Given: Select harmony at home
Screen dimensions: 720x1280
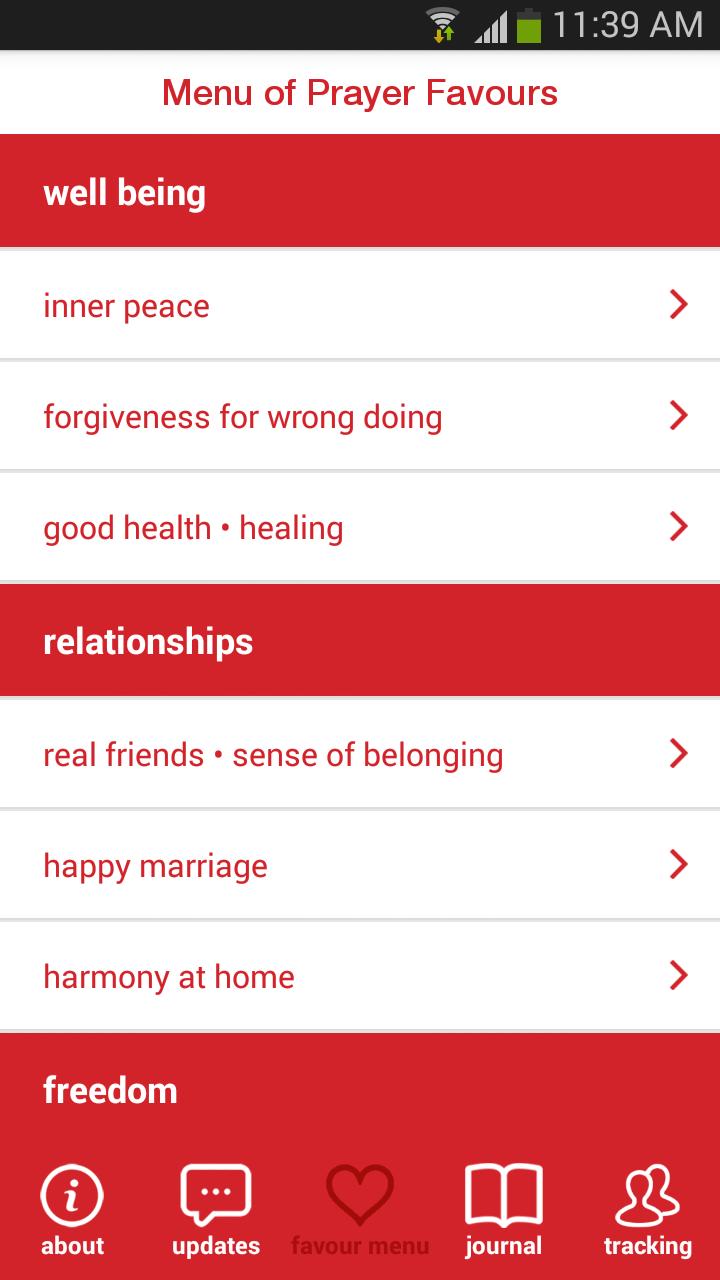Looking at the screenshot, I should click(360, 976).
